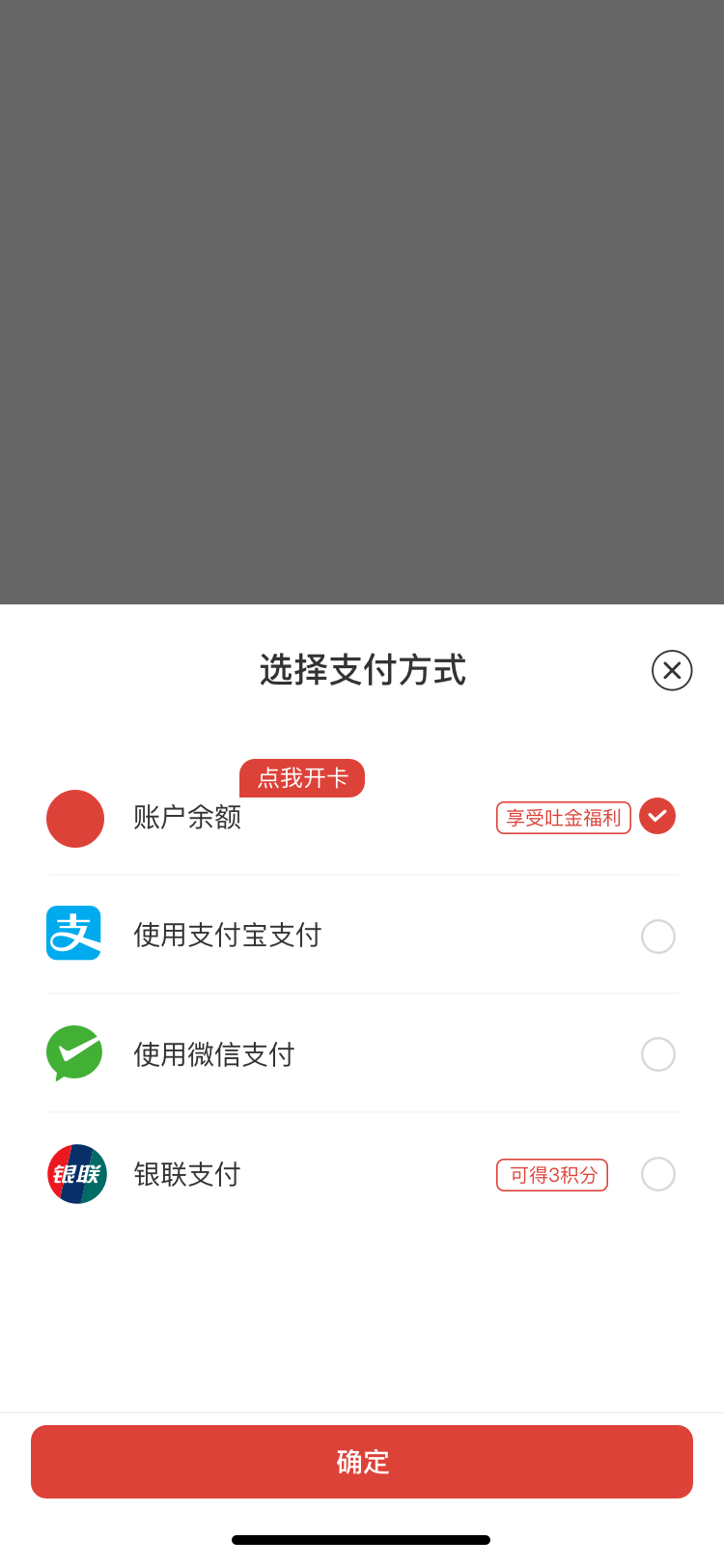
Task: Tap the 点我开卡 badge
Action: [302, 778]
